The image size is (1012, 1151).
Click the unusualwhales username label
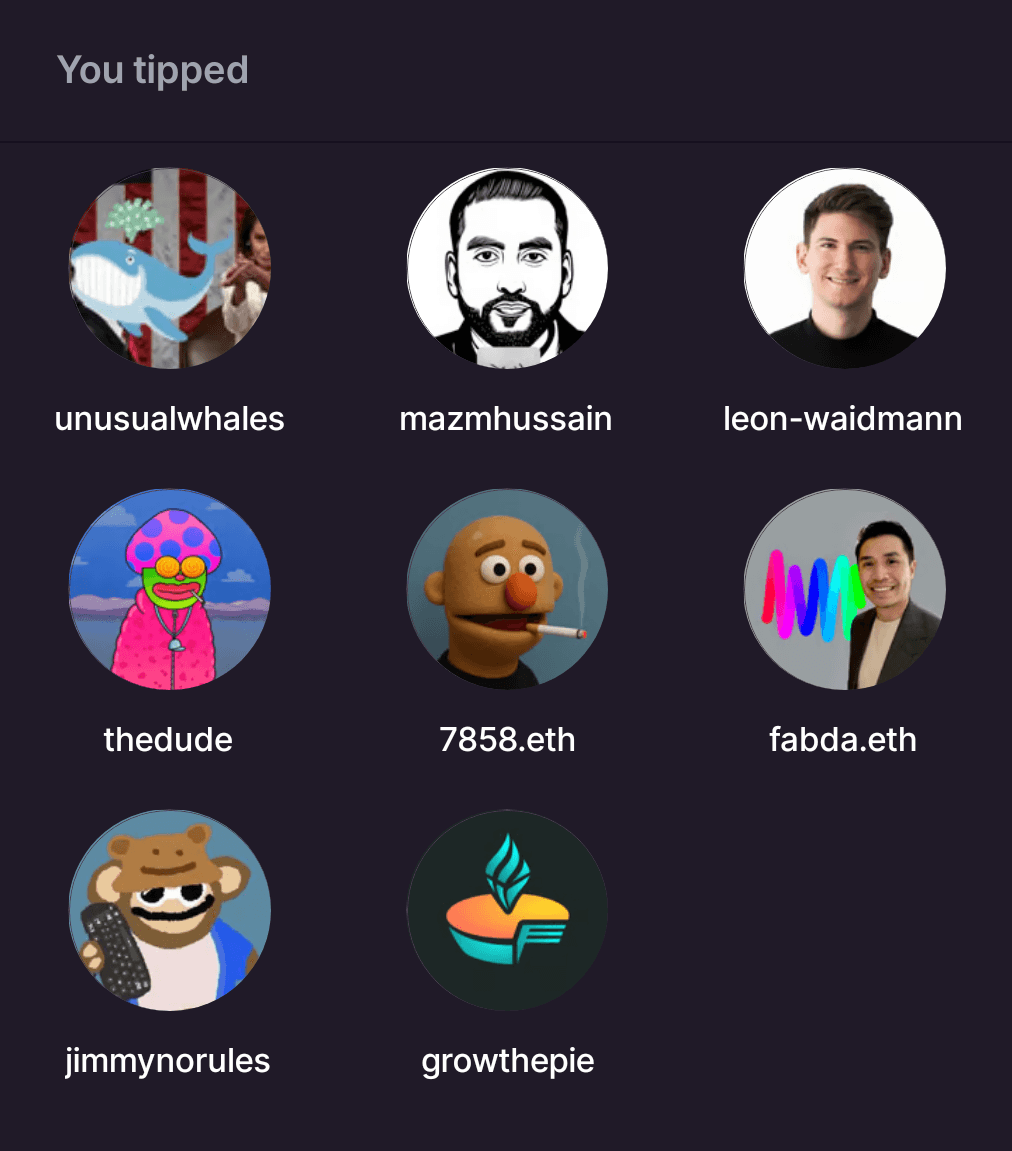(169, 419)
